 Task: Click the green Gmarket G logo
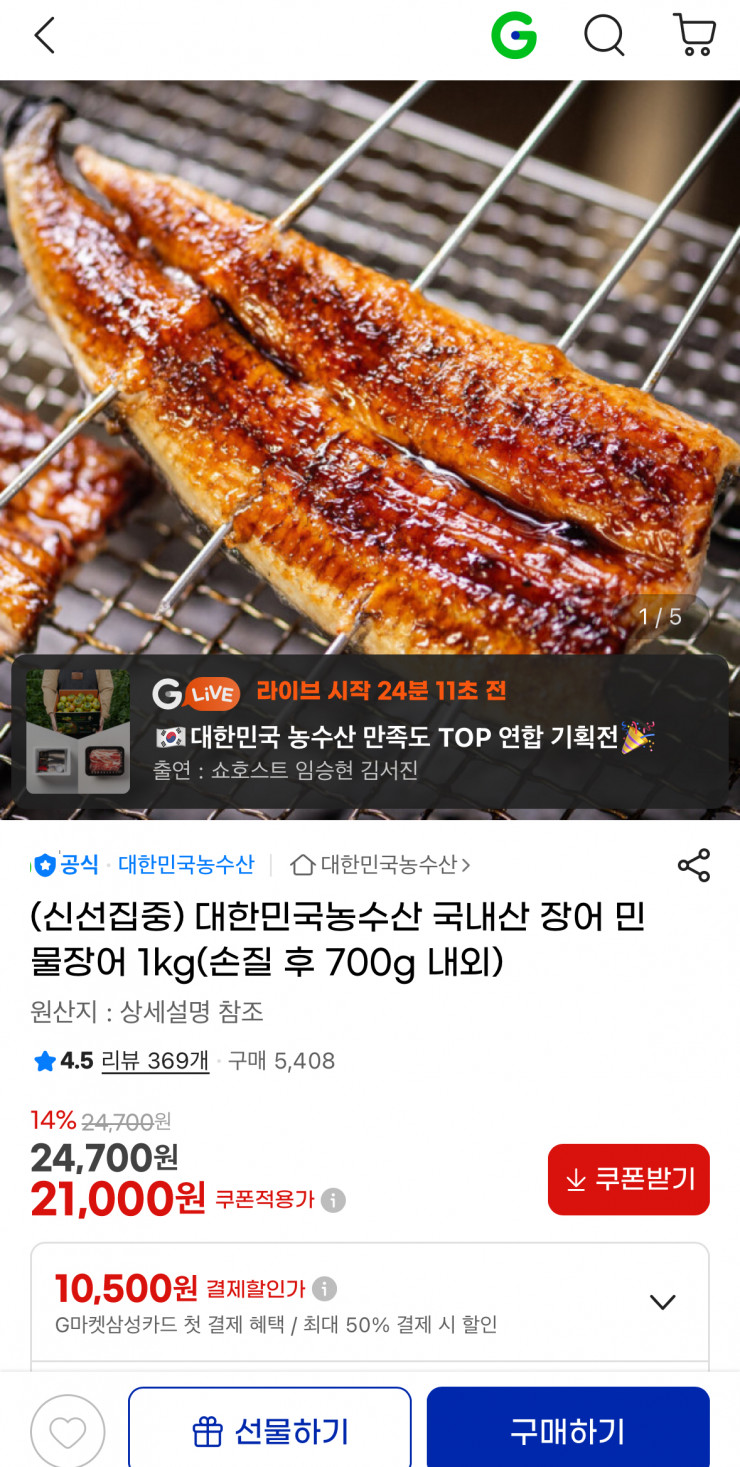(514, 35)
